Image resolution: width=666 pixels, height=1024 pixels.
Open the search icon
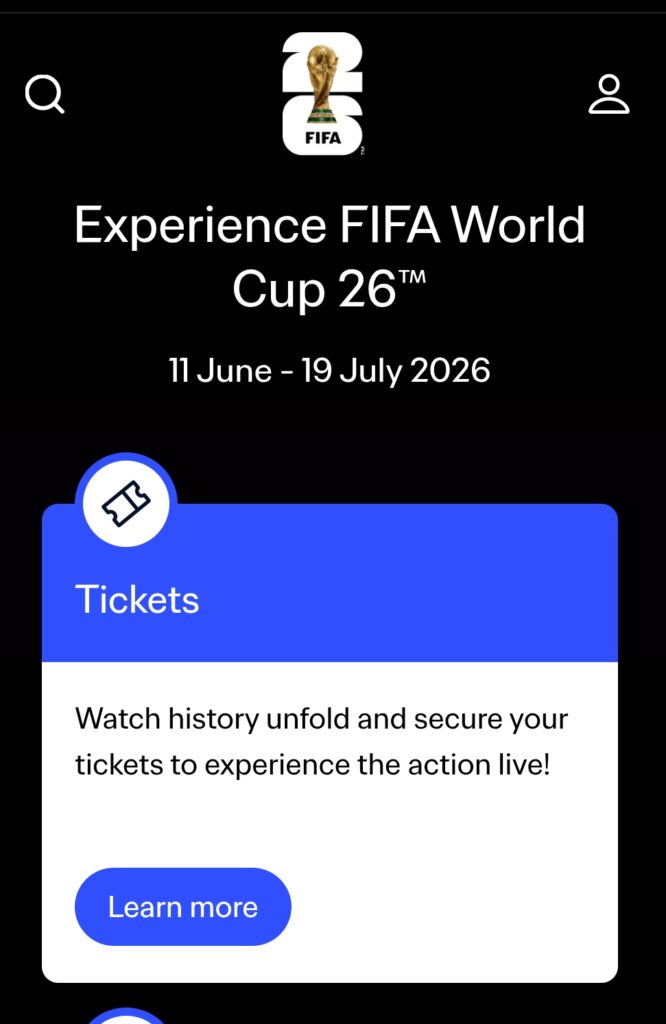(45, 96)
